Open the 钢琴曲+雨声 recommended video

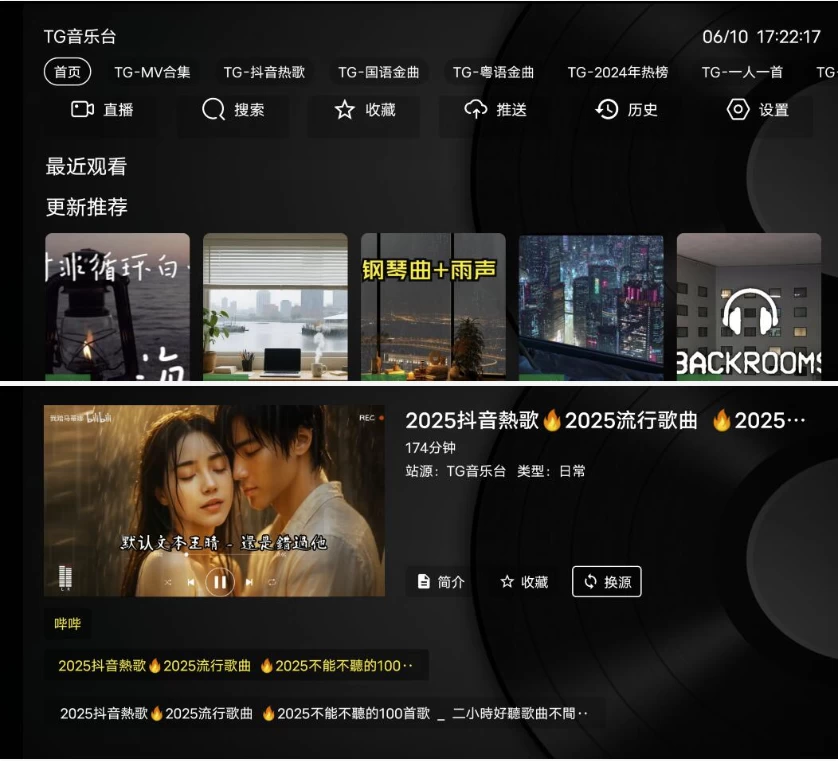433,306
